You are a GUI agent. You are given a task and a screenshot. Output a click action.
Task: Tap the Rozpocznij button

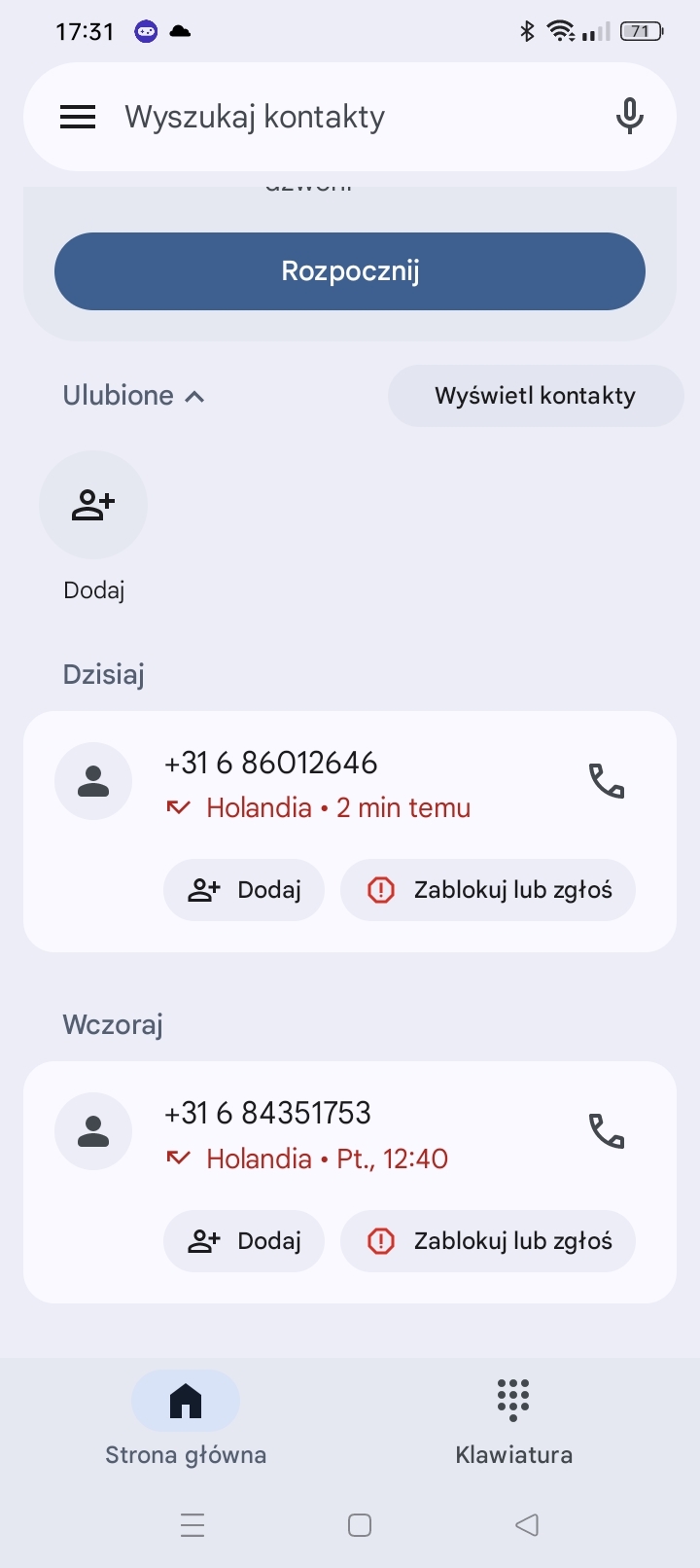click(x=350, y=271)
